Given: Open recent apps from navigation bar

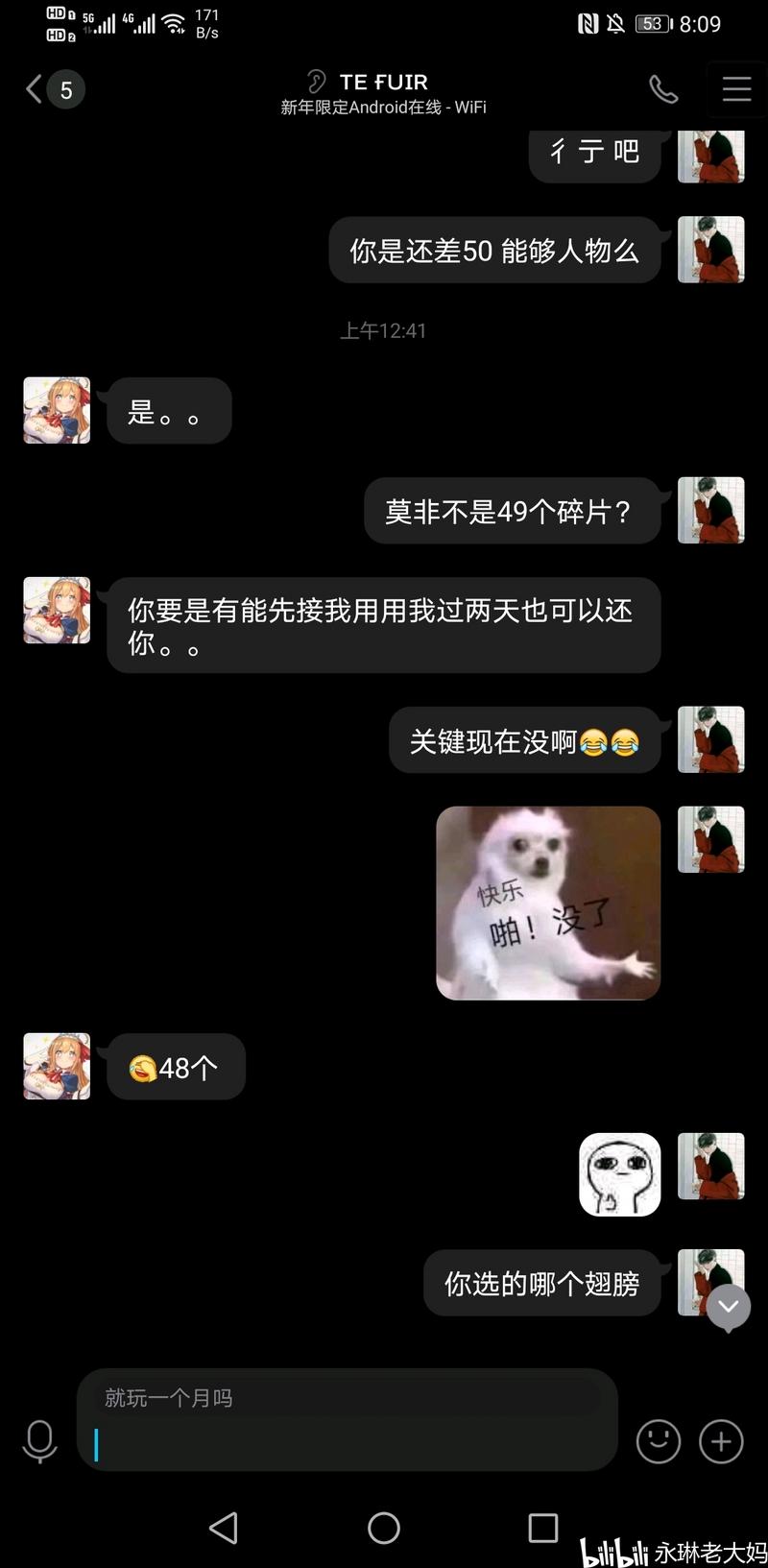Looking at the screenshot, I should click(542, 1528).
